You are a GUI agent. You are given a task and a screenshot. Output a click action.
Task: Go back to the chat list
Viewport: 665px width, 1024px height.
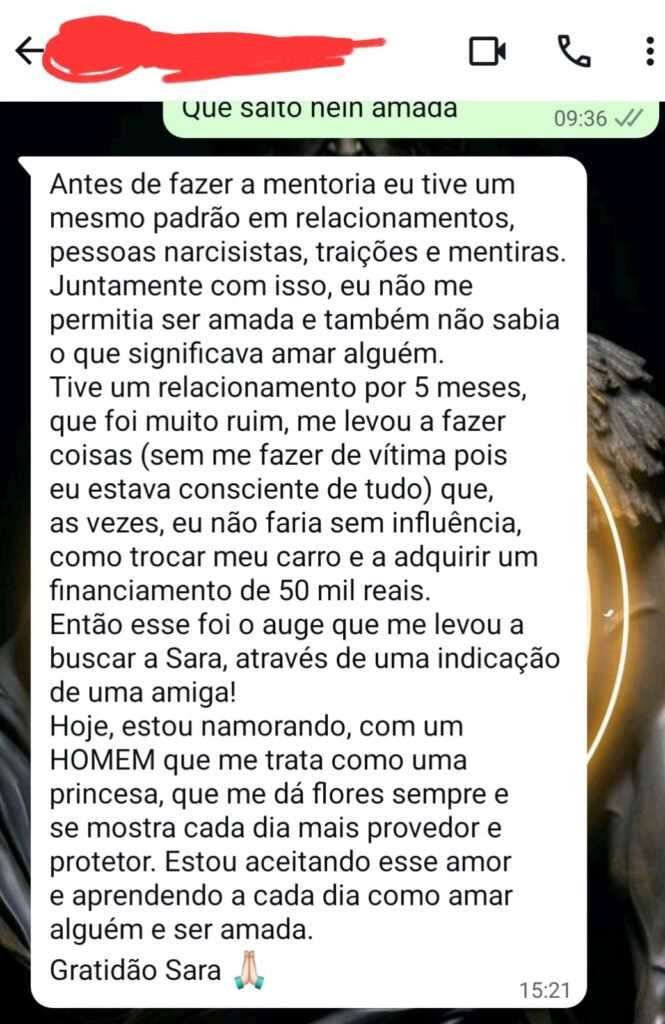click(x=28, y=51)
